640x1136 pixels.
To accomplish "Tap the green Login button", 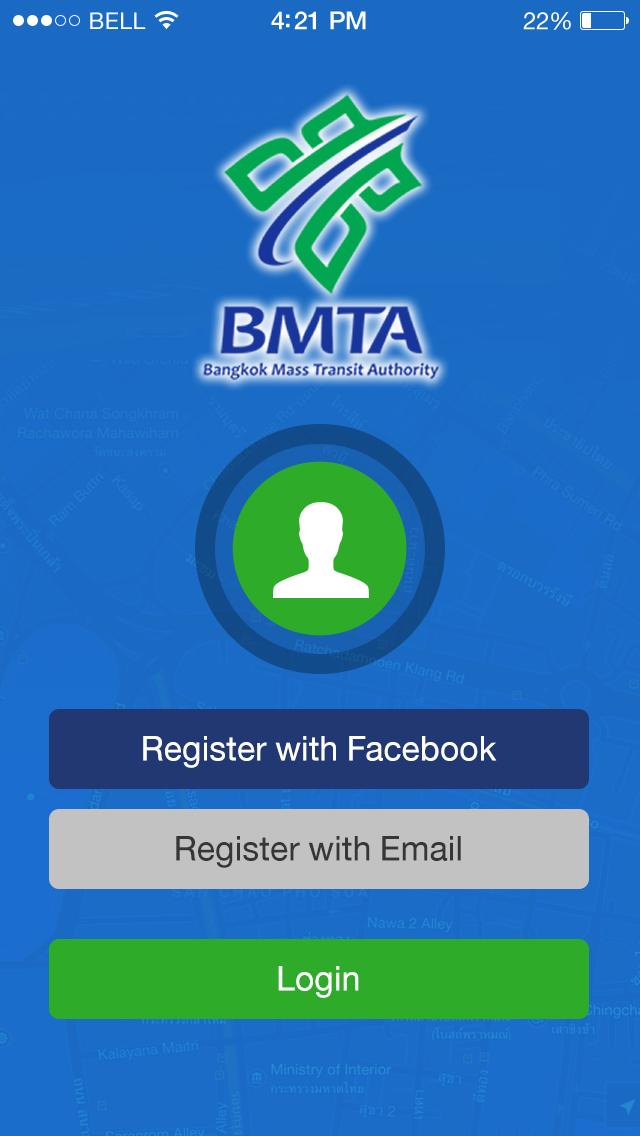I will pyautogui.click(x=319, y=979).
